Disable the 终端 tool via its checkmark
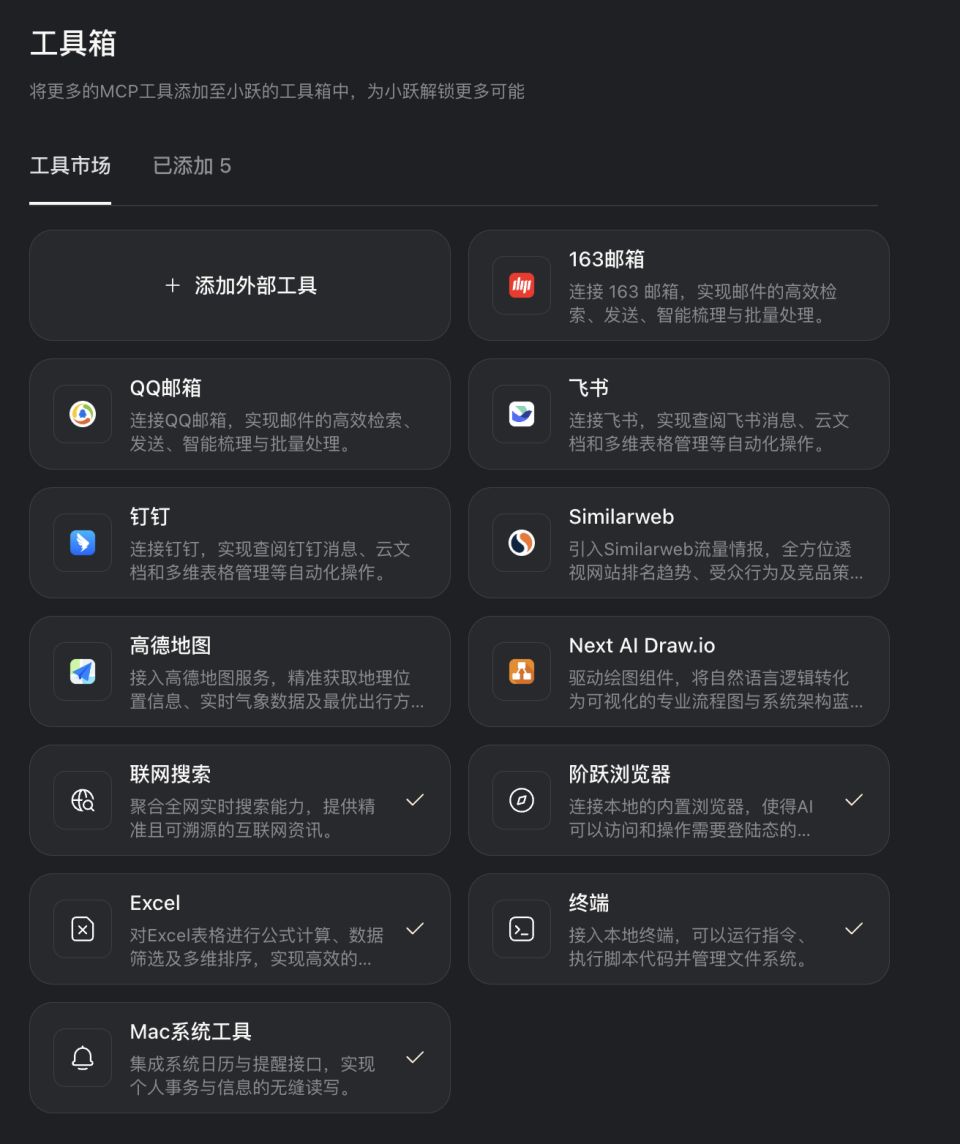The width and height of the screenshot is (960, 1144). pos(853,928)
